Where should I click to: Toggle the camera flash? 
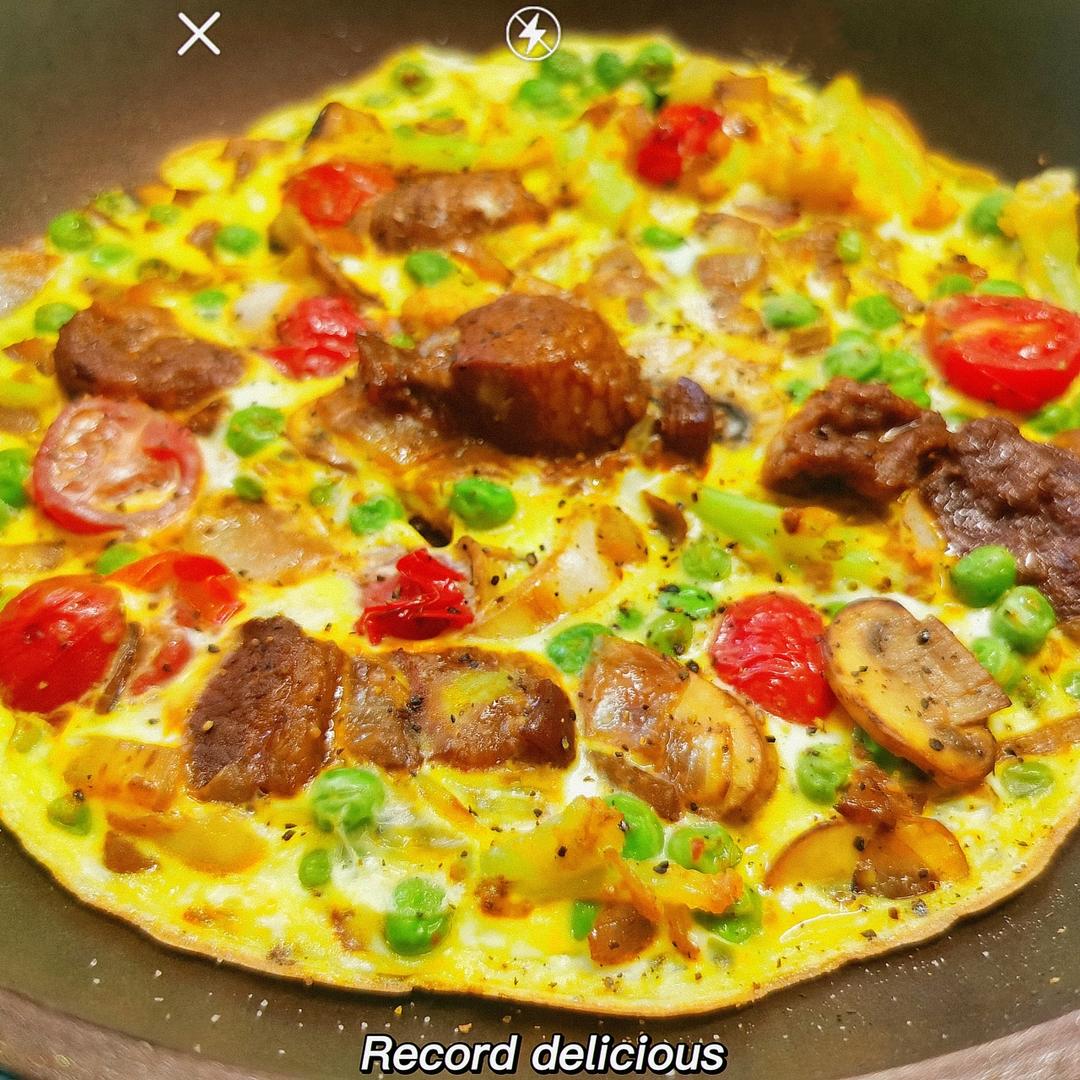pos(533,34)
